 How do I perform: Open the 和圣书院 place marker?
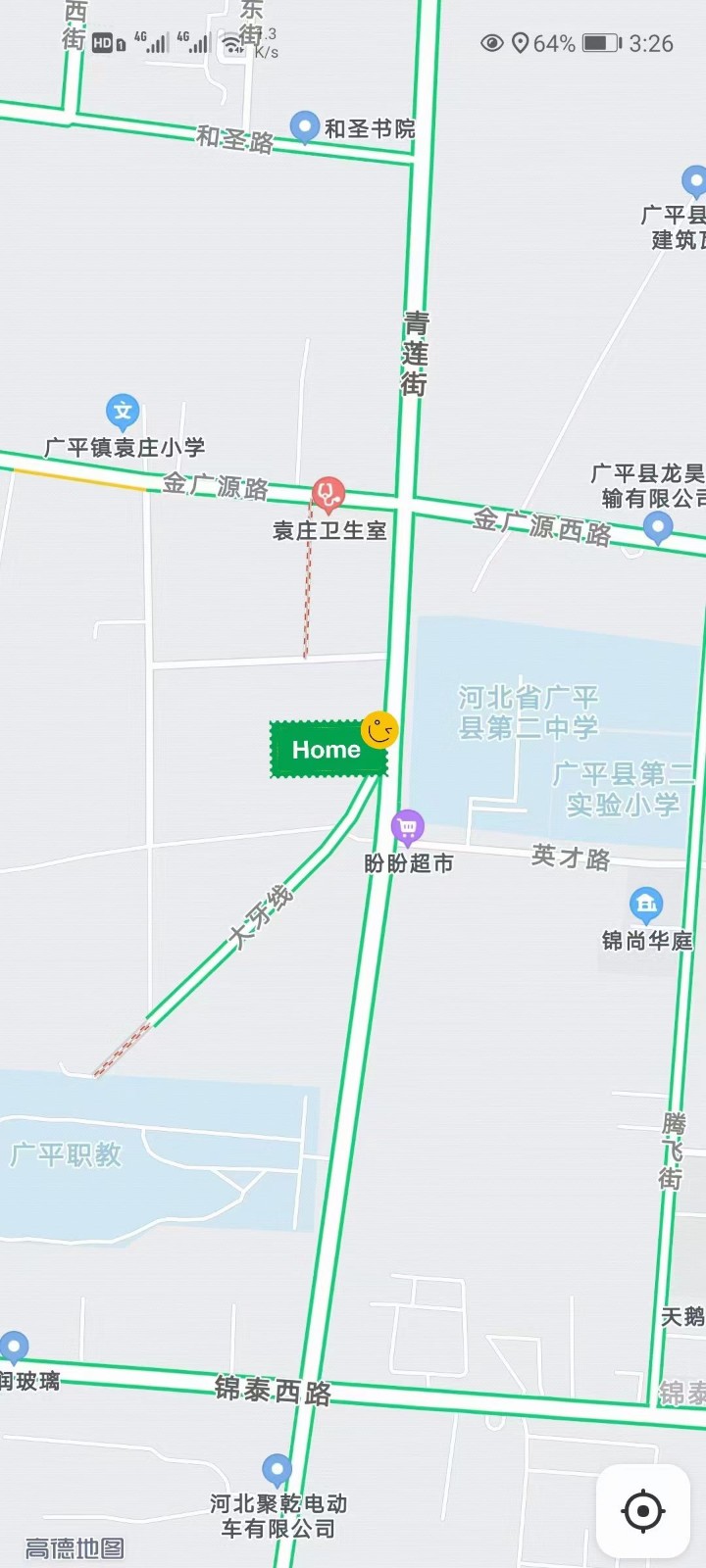pyautogui.click(x=305, y=126)
